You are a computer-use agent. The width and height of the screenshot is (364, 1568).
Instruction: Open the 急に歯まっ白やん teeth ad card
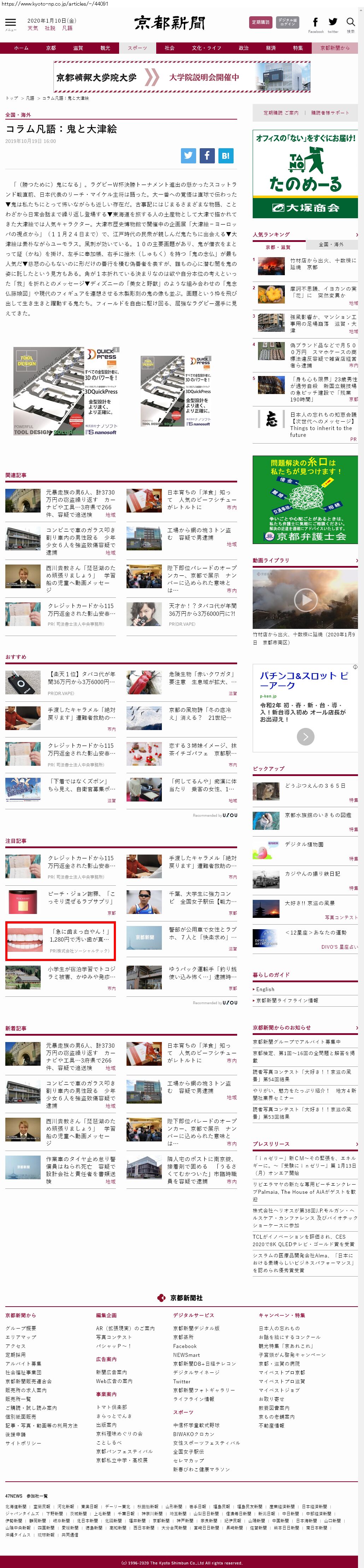tap(61, 941)
